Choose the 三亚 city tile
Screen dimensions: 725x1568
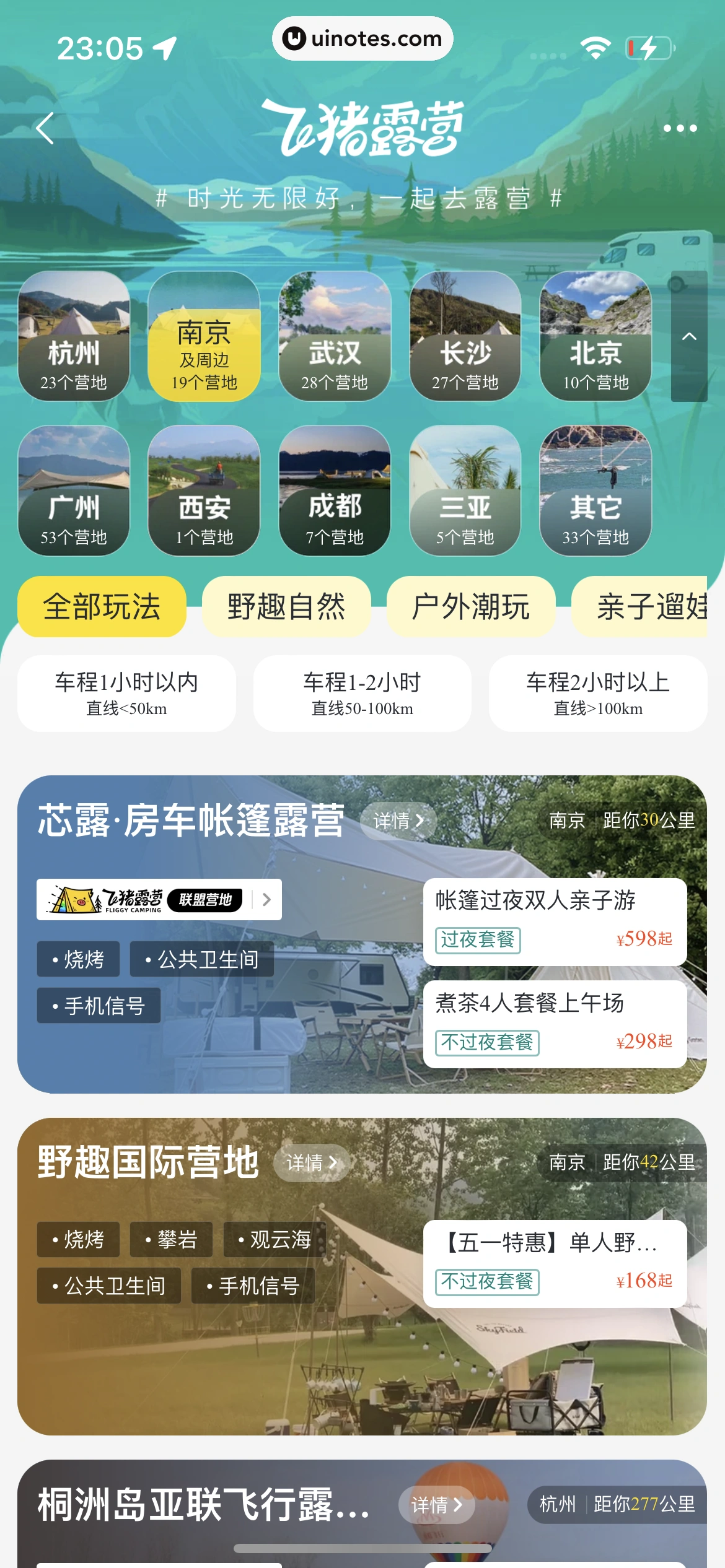(x=465, y=490)
